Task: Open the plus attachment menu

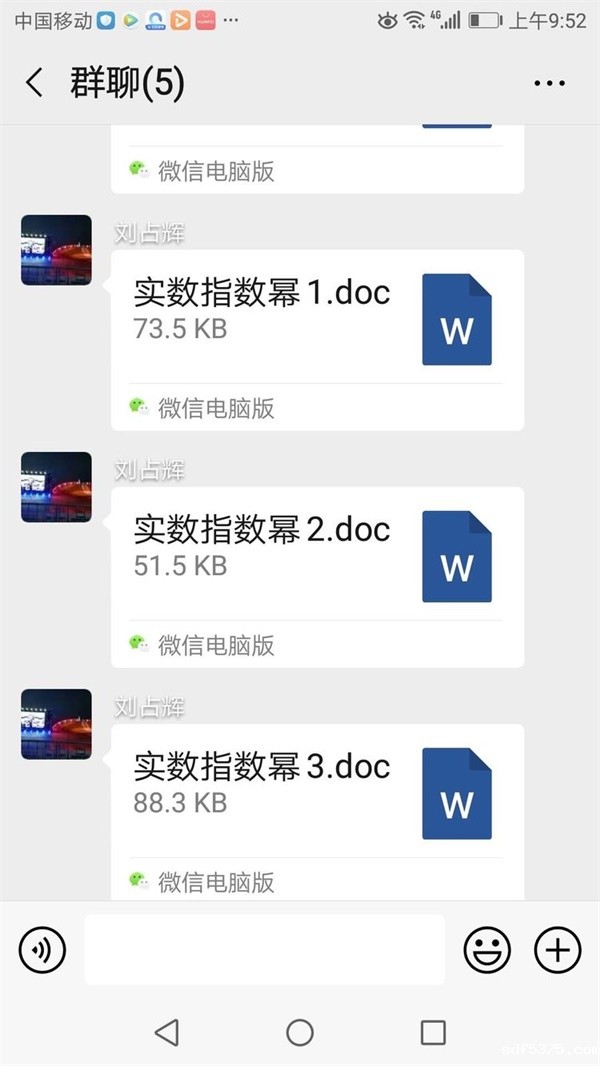Action: click(x=557, y=949)
